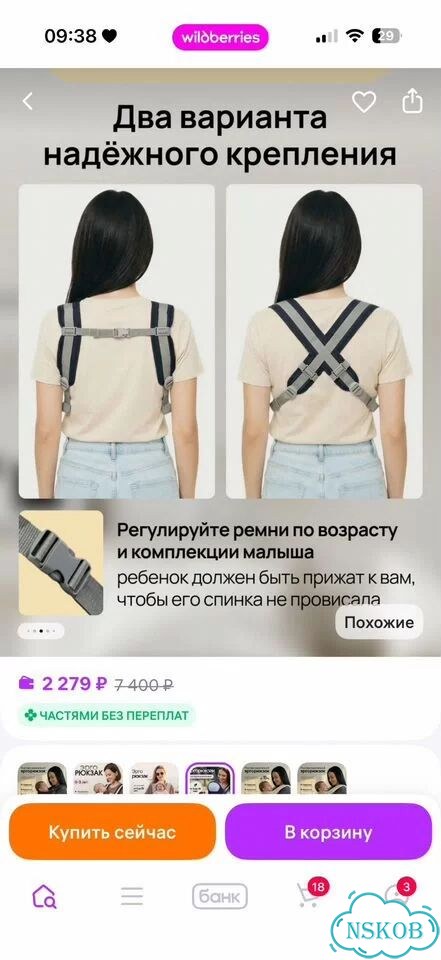The image size is (441, 960).
Task: Select the currently highlighted purple-bordered variant thumbnail
Action: click(x=210, y=778)
